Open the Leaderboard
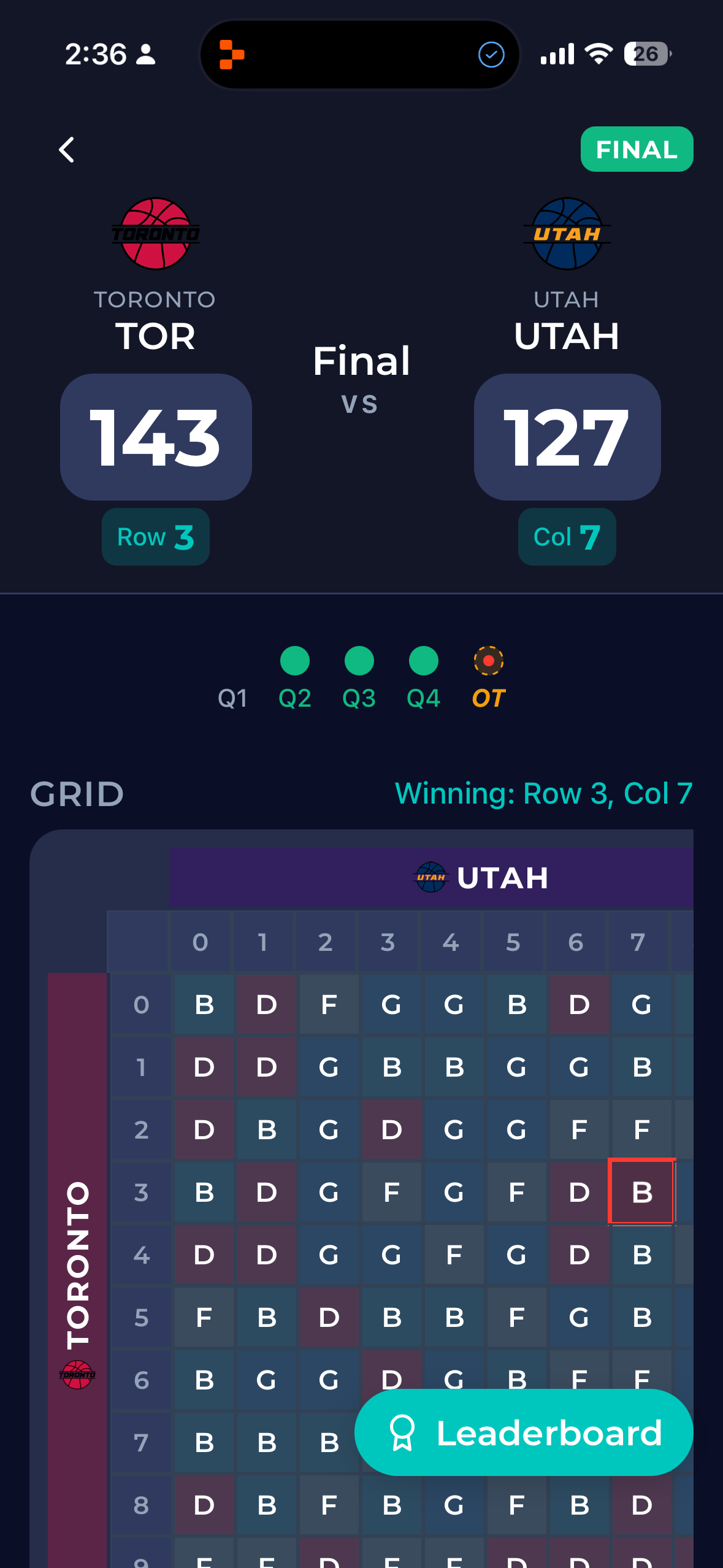723x1568 pixels. [x=524, y=1433]
